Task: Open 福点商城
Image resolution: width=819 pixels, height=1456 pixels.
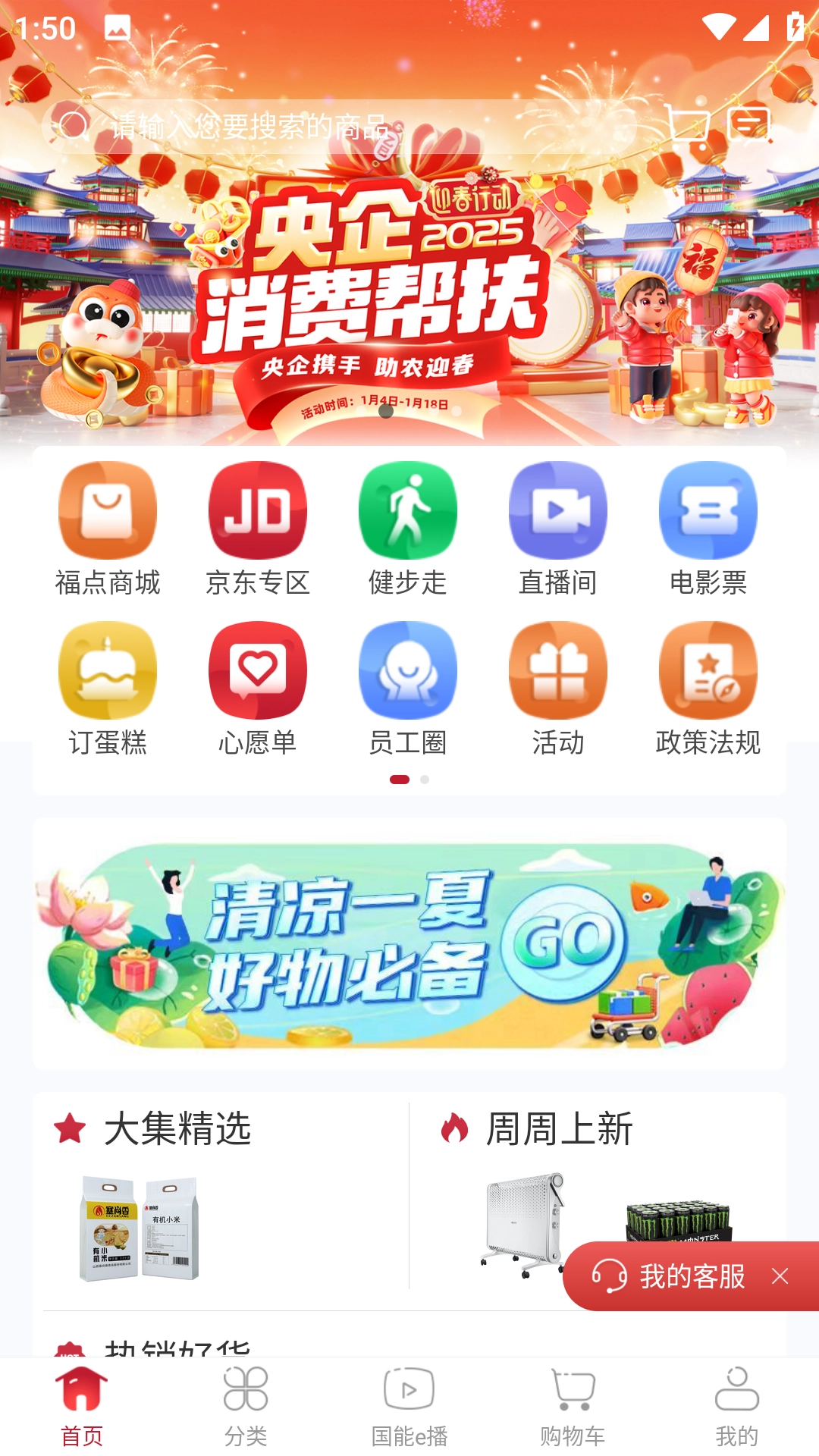Action: tap(108, 529)
